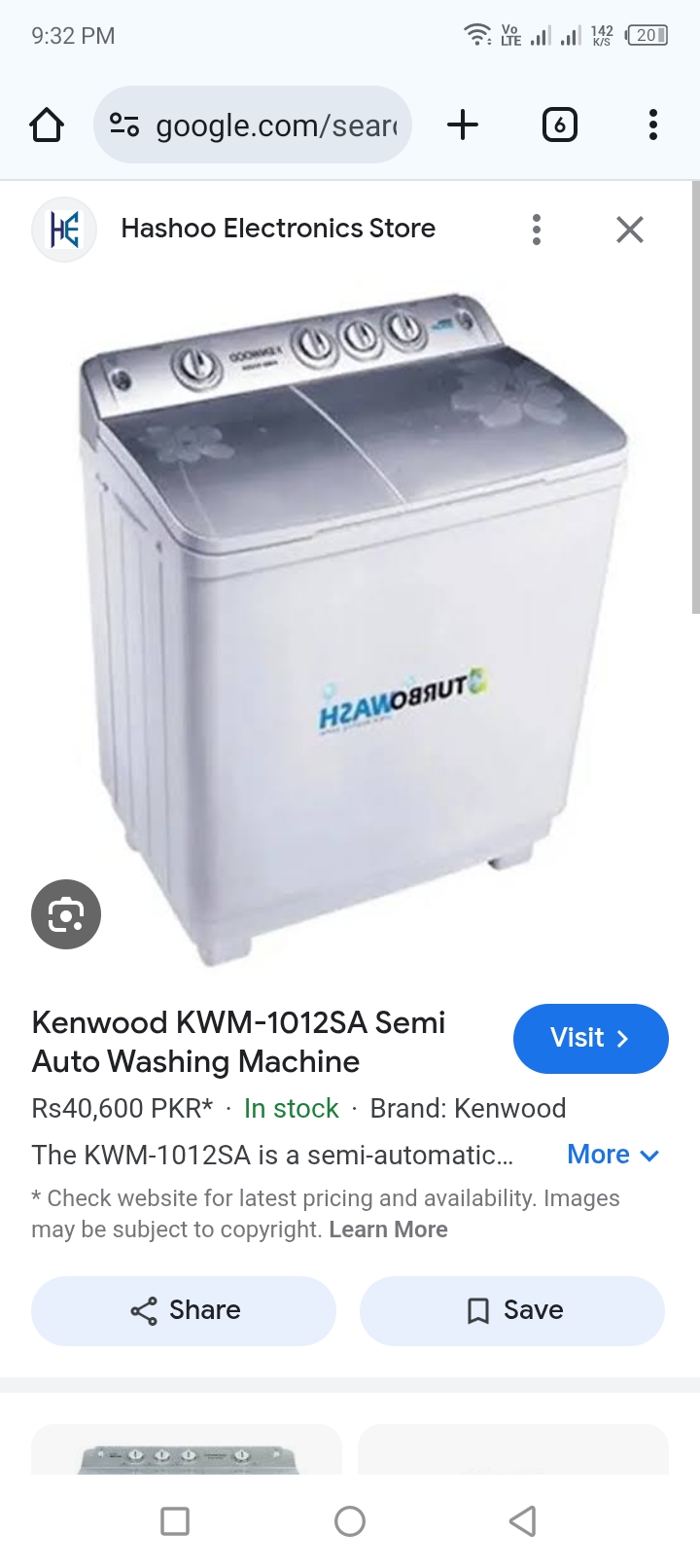Open Hashoo Electronics Store source link

point(277,229)
